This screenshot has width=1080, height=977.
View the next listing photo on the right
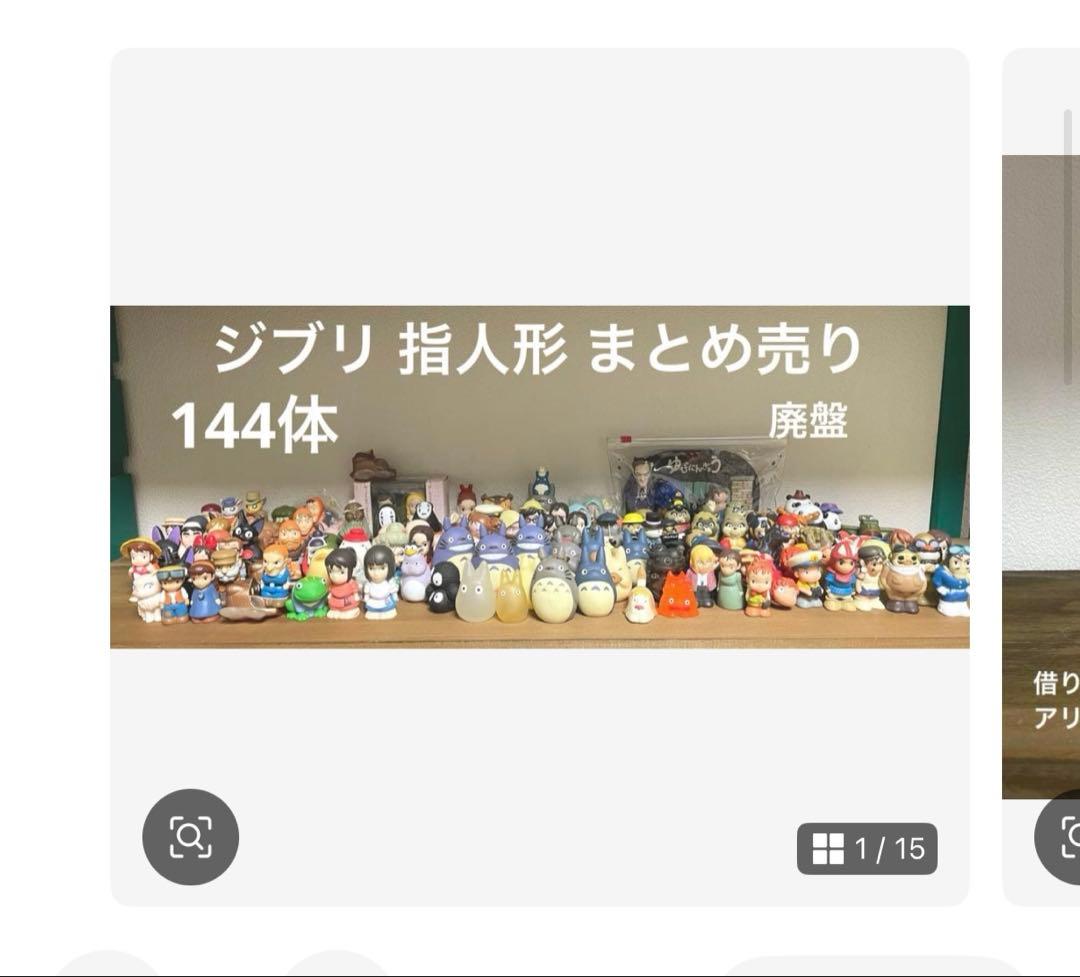(x=1042, y=477)
